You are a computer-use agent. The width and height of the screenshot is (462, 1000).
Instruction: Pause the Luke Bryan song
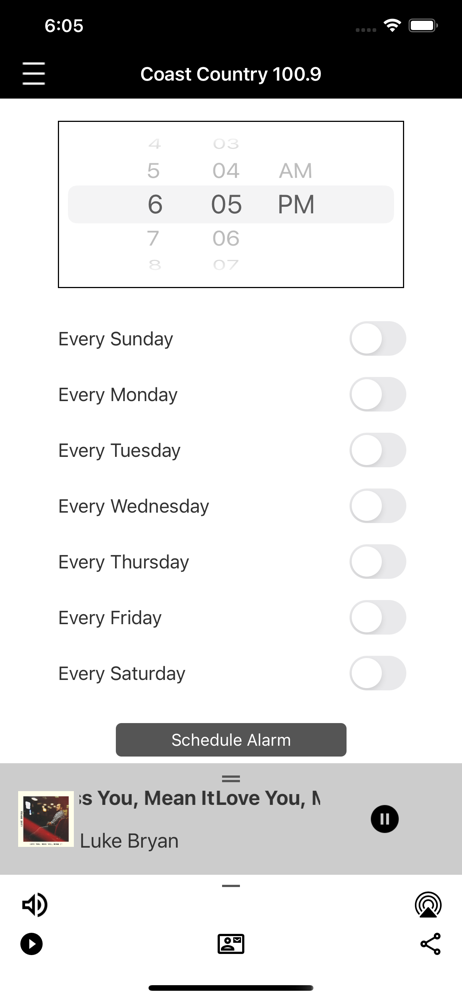coord(385,819)
